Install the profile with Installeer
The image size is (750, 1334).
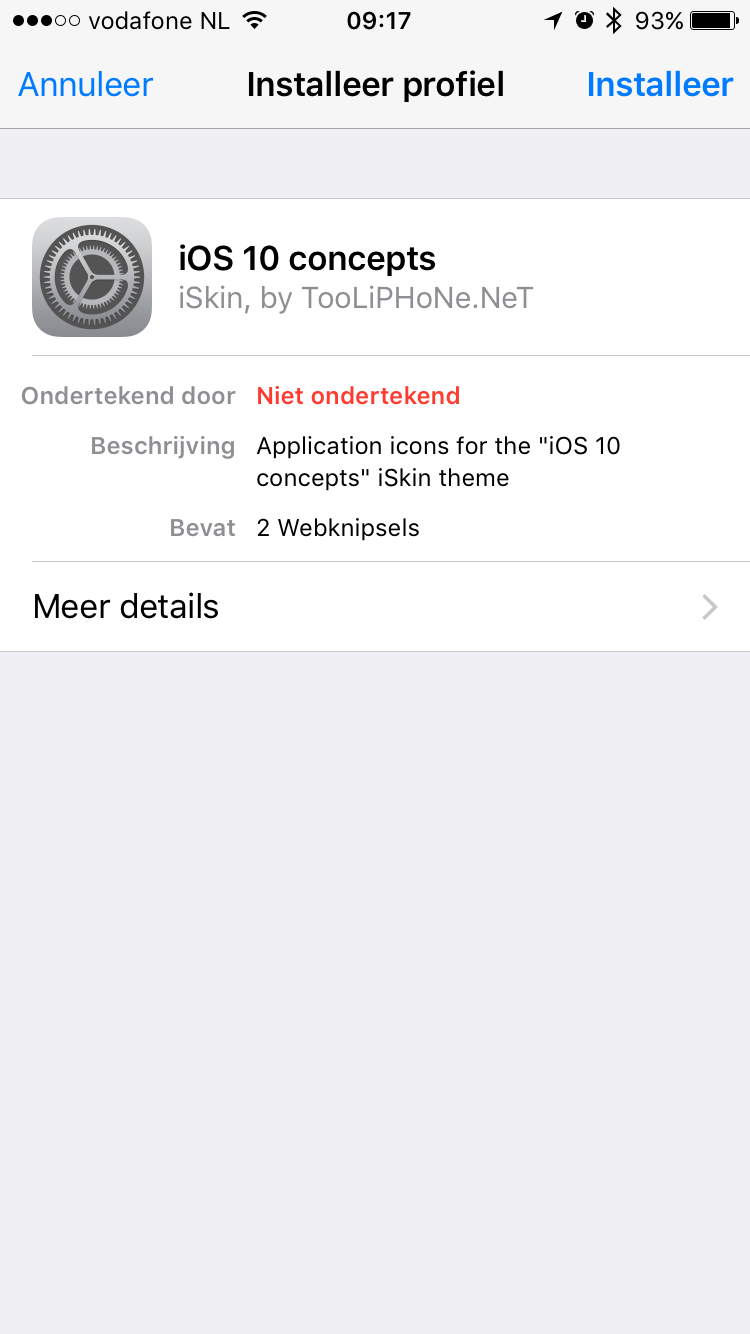pyautogui.click(x=660, y=85)
